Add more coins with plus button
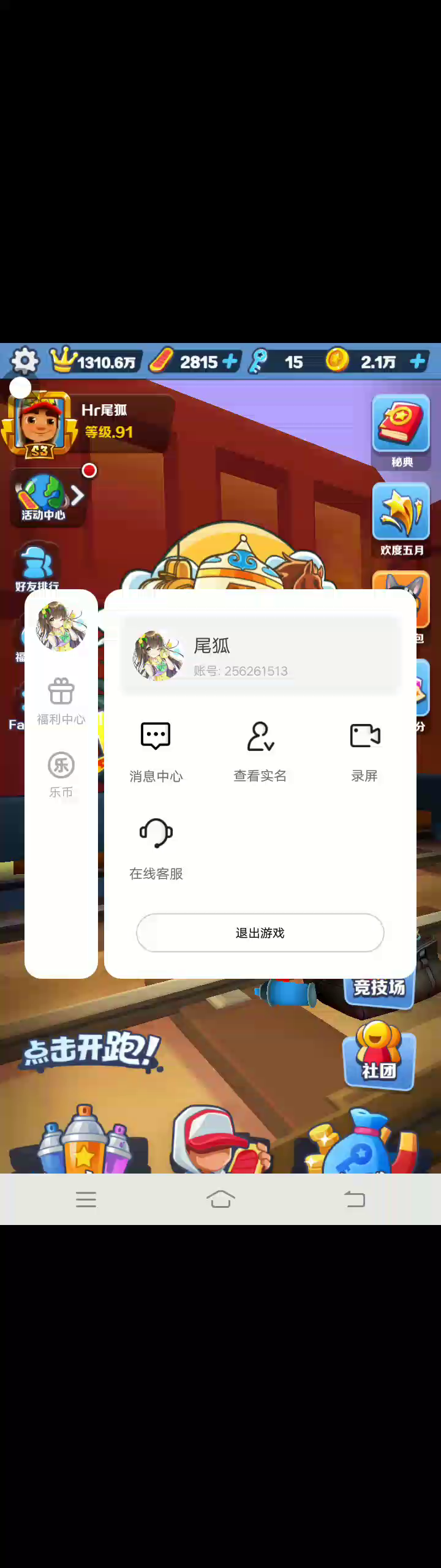 [418, 361]
